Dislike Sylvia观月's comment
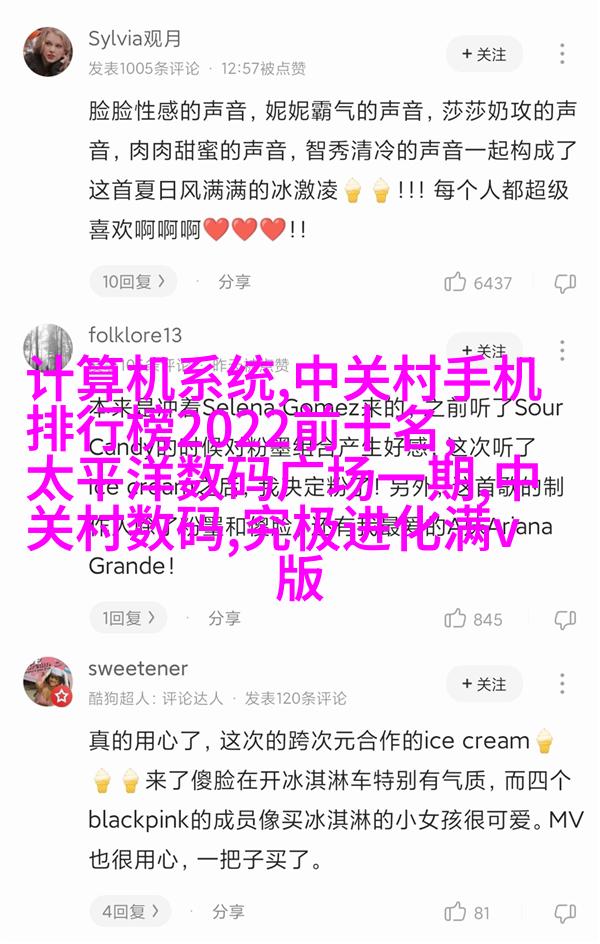Image resolution: width=600 pixels, height=944 pixels. pos(566,283)
